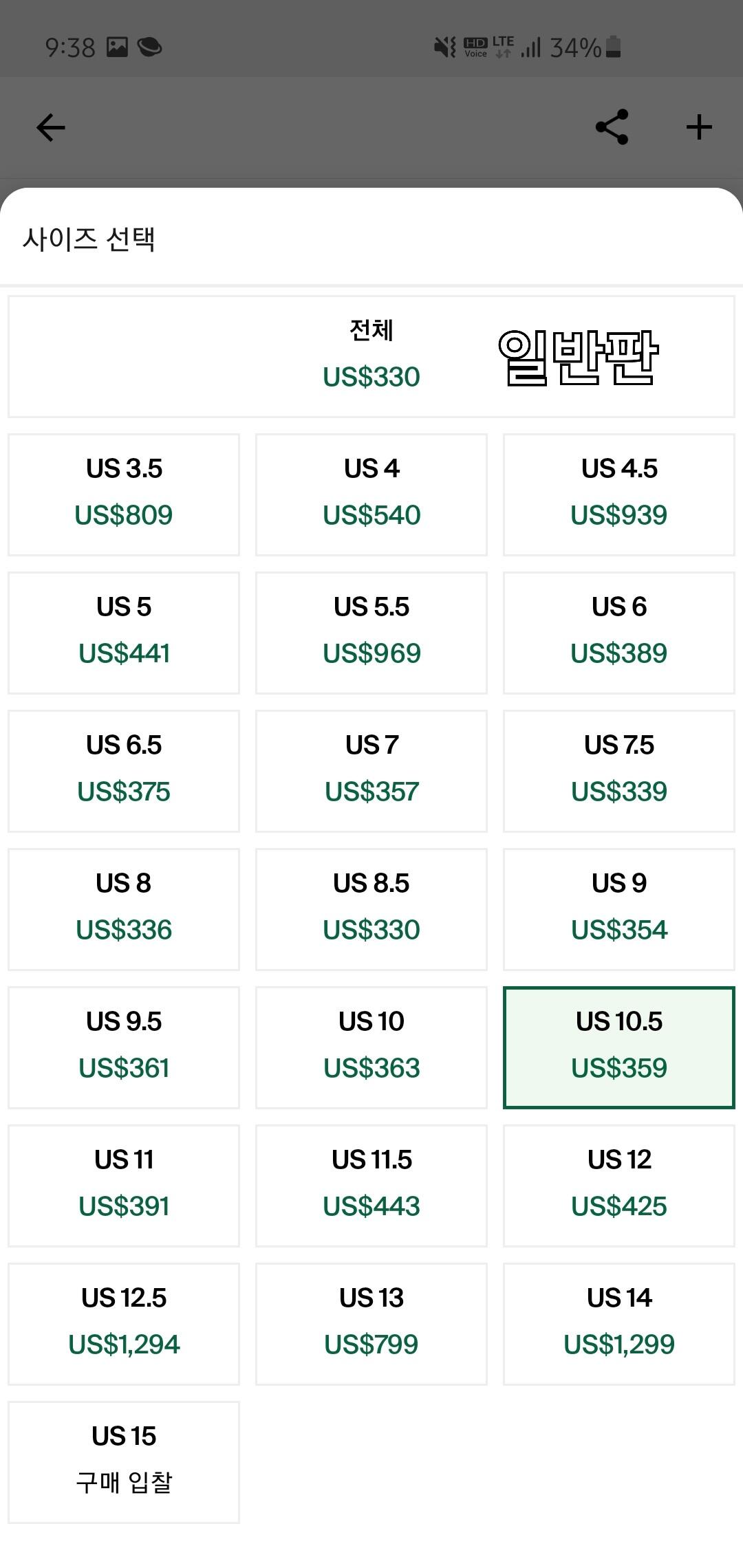Choose size US 6 at US$389
Image resolution: width=743 pixels, height=1568 pixels.
[x=619, y=632]
